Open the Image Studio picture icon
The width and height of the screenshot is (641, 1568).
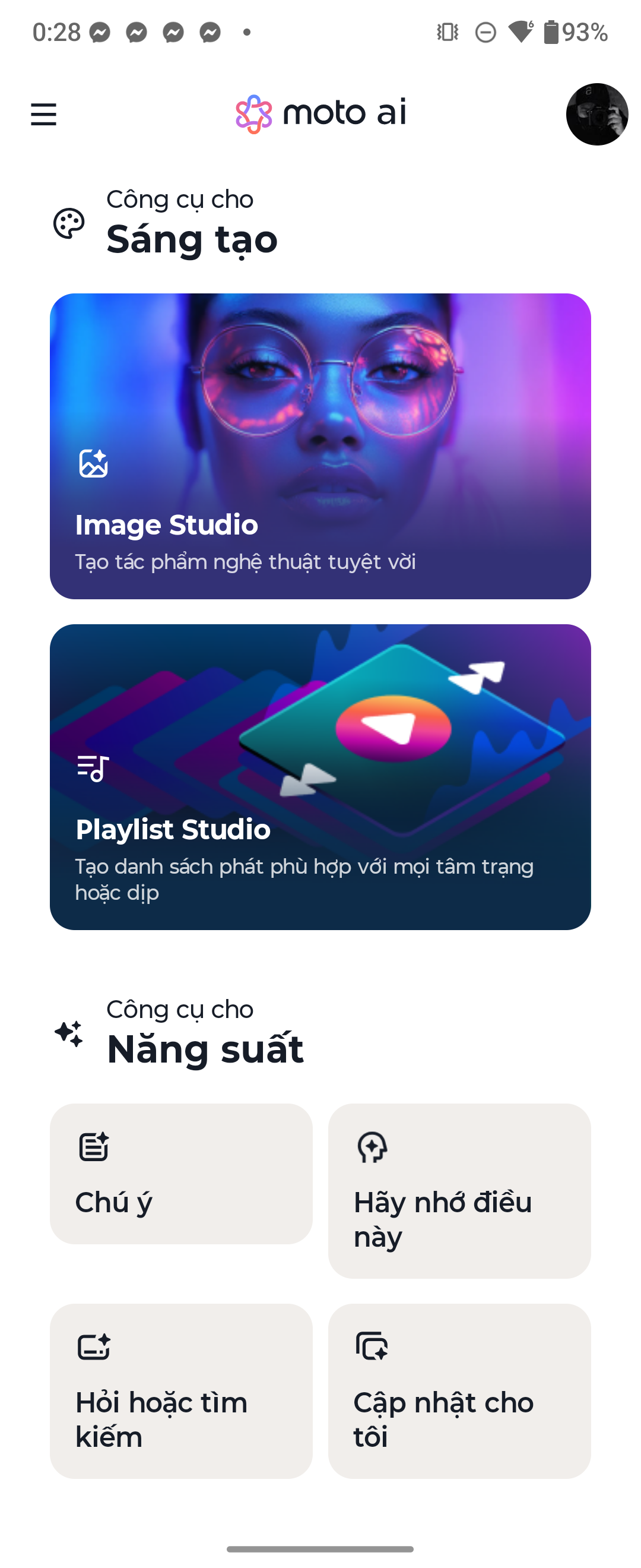point(94,464)
